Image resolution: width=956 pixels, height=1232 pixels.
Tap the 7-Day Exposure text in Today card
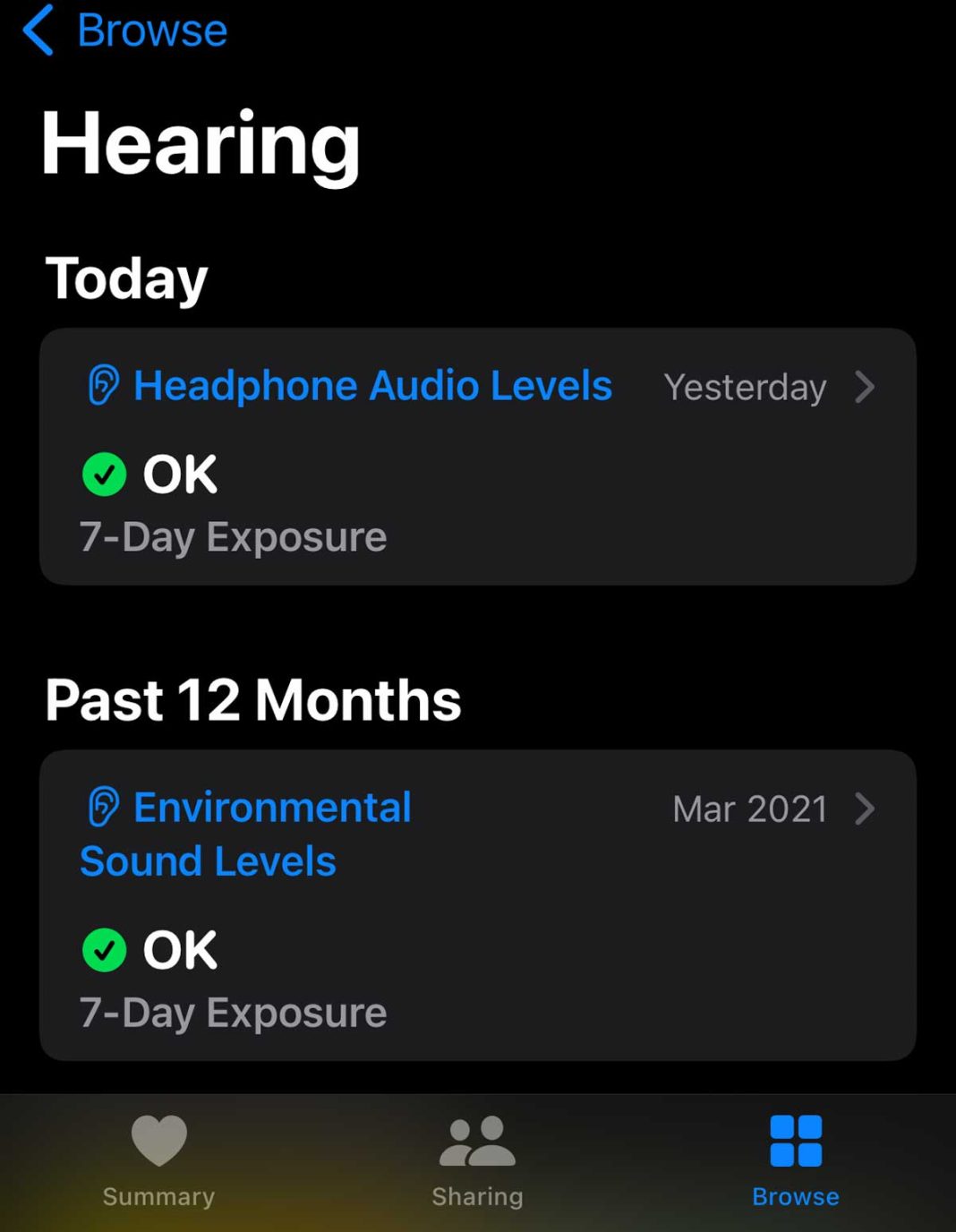pos(233,536)
